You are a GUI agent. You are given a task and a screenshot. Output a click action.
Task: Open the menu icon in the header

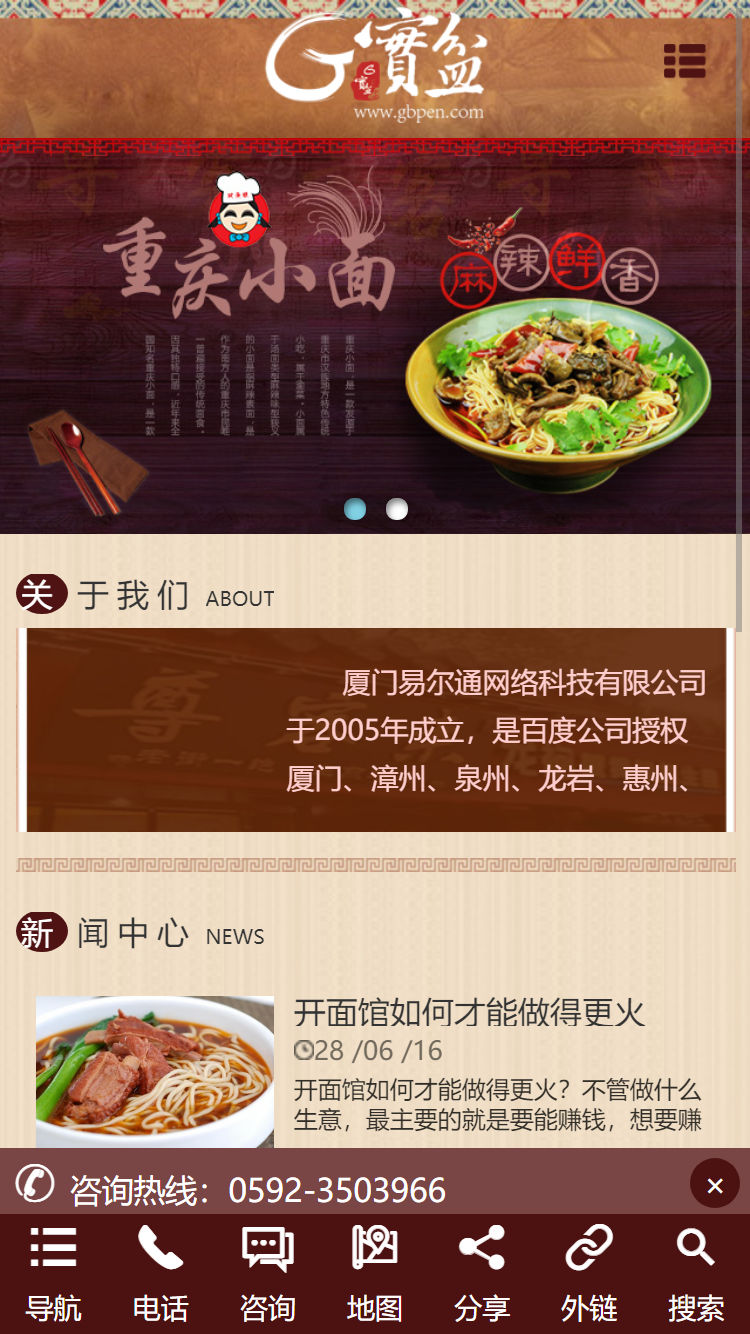(x=685, y=61)
